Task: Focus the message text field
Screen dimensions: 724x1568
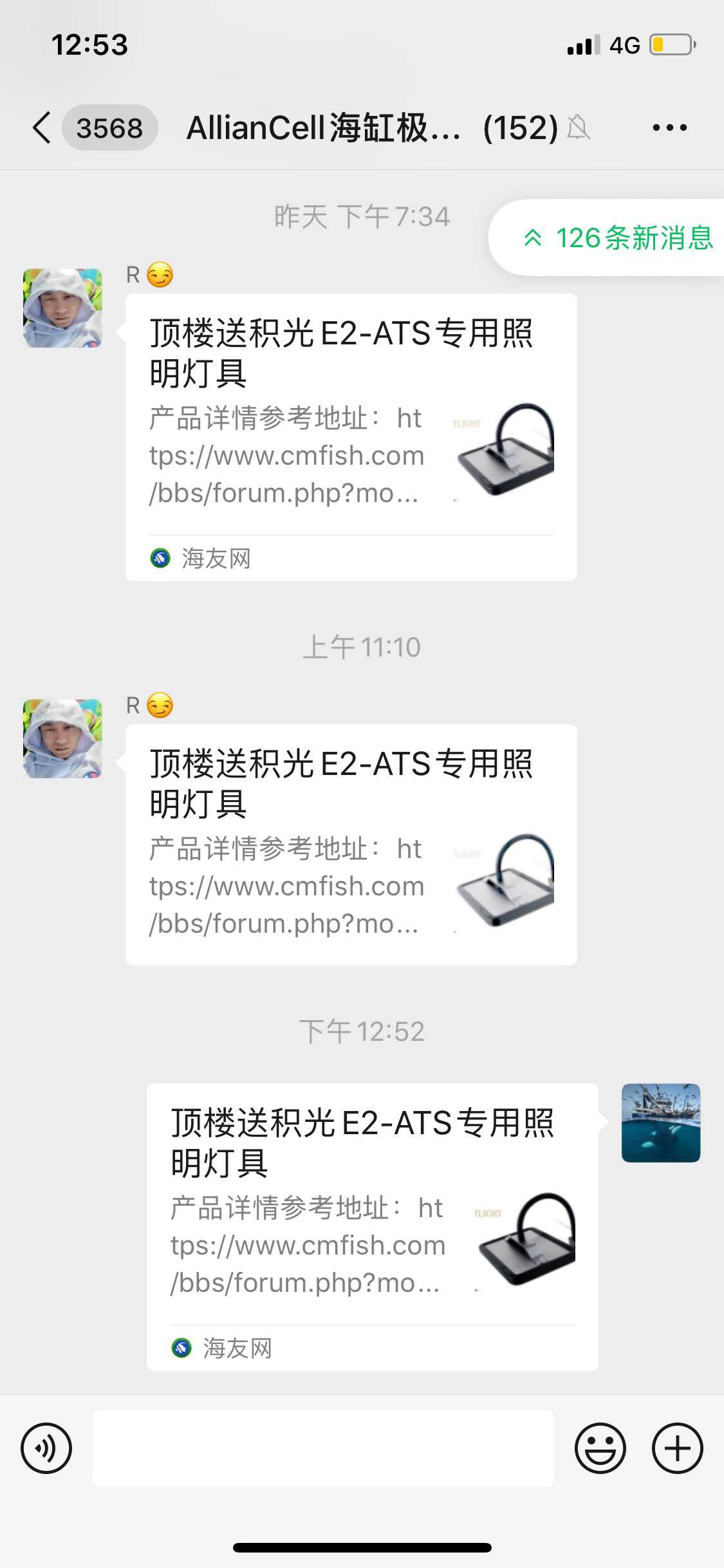Action: 323,1448
